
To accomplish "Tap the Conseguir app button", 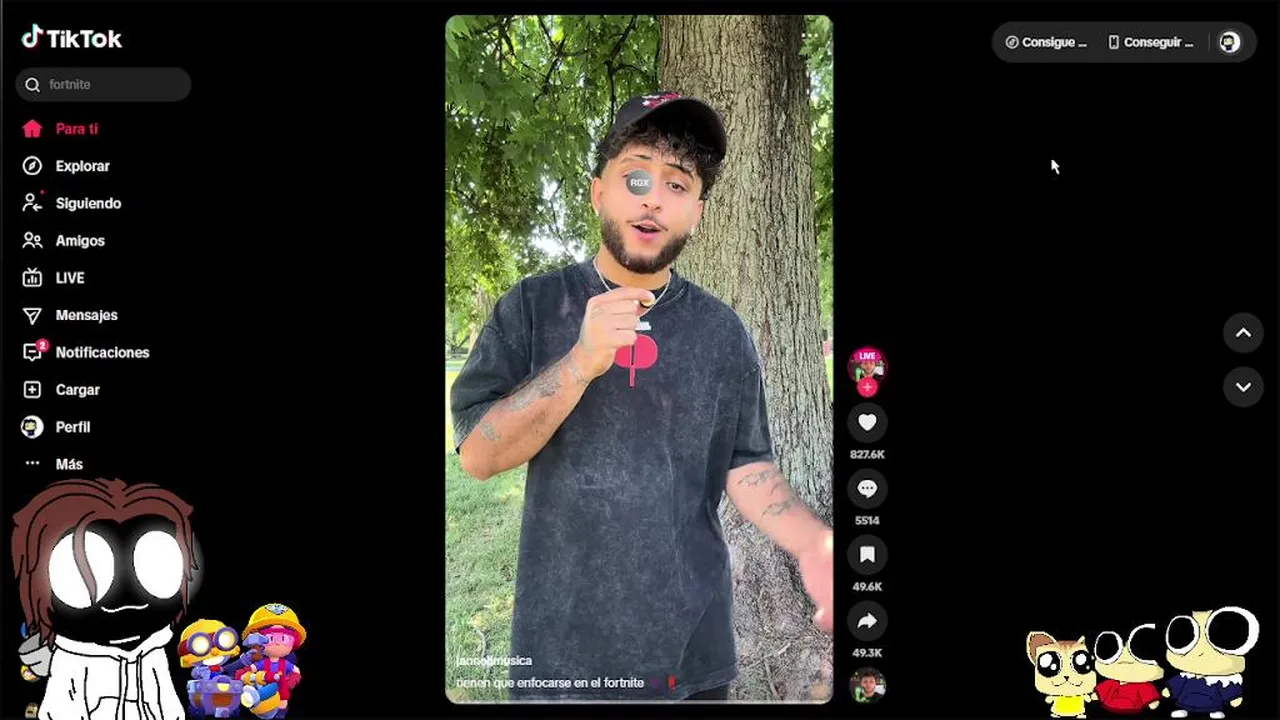I will coord(1150,42).
